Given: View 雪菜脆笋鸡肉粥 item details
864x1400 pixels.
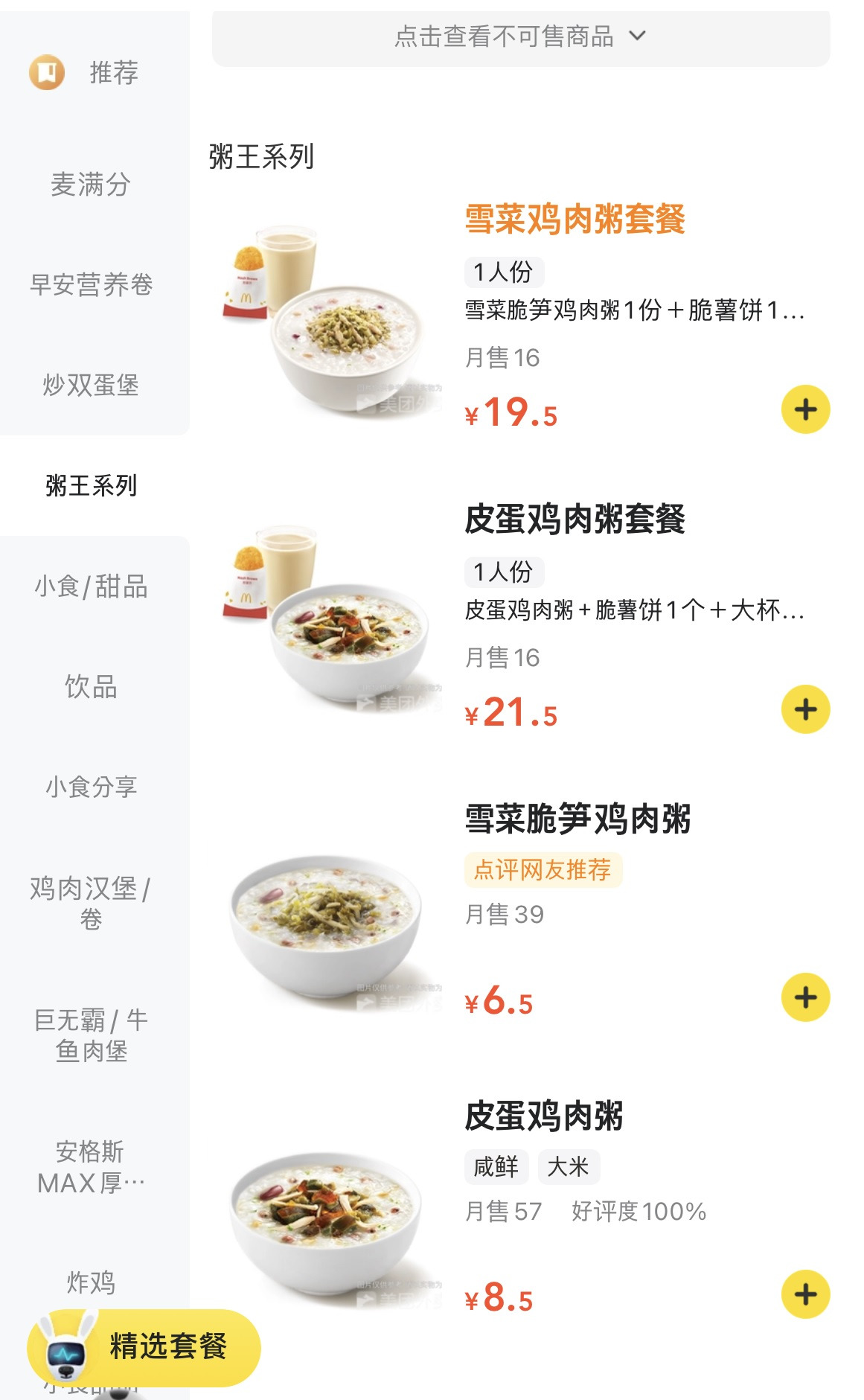Looking at the screenshot, I should pyautogui.click(x=577, y=819).
